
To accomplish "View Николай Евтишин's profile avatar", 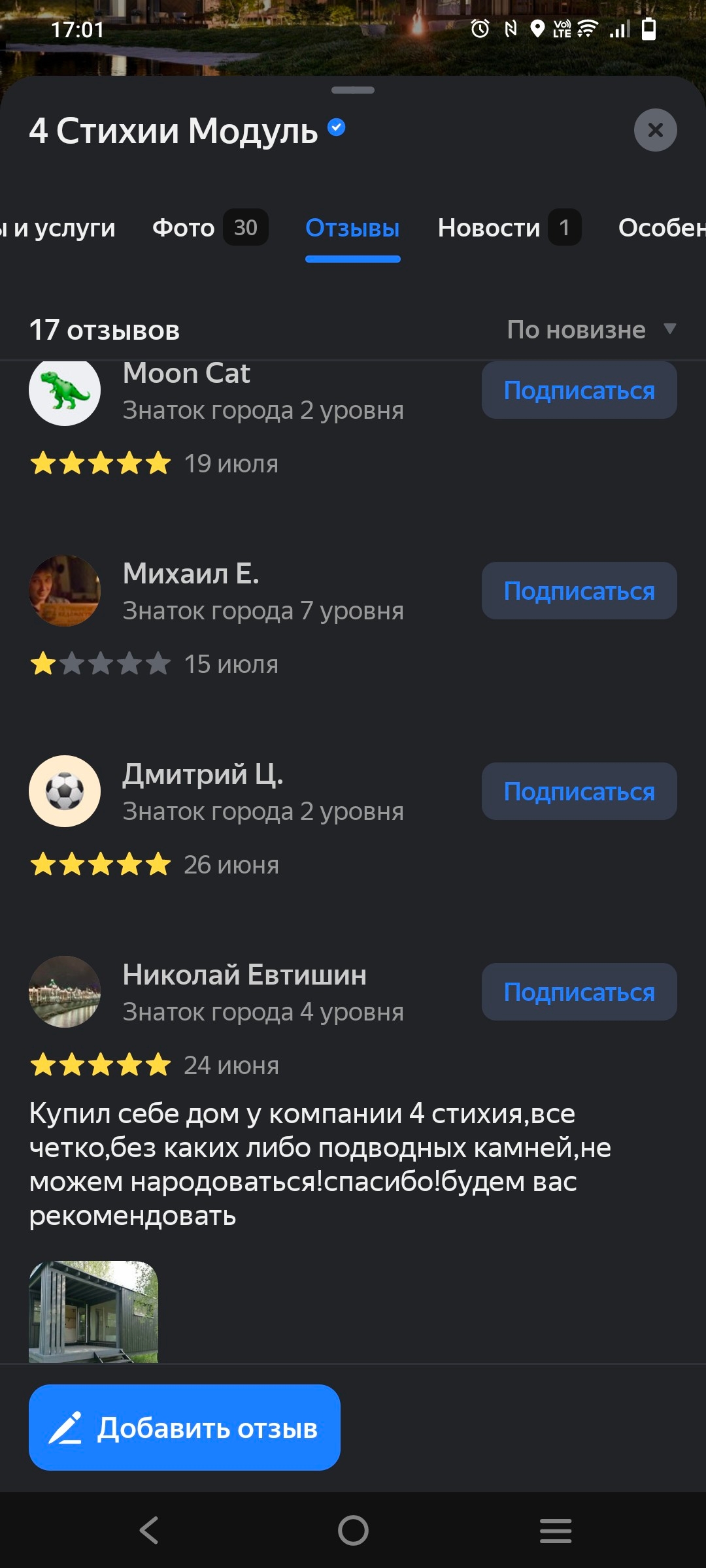I will [65, 992].
